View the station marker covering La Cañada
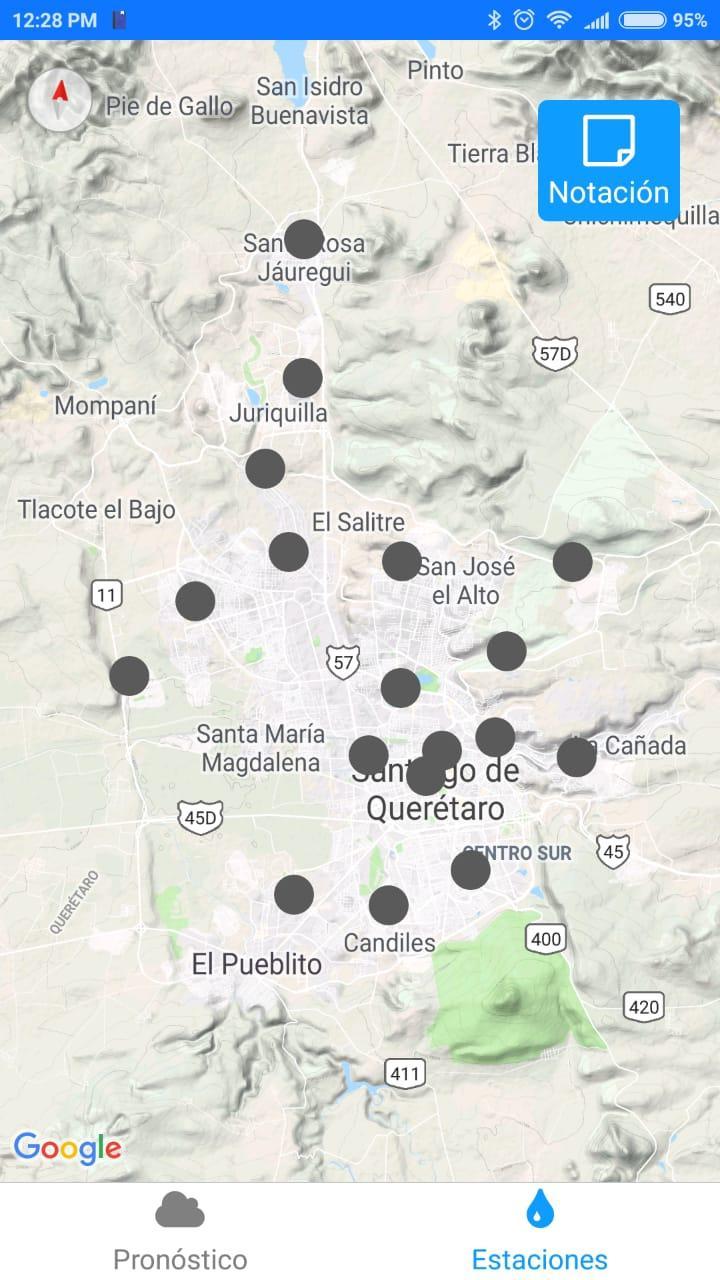Screen dimensions: 720x1280 click(576, 756)
